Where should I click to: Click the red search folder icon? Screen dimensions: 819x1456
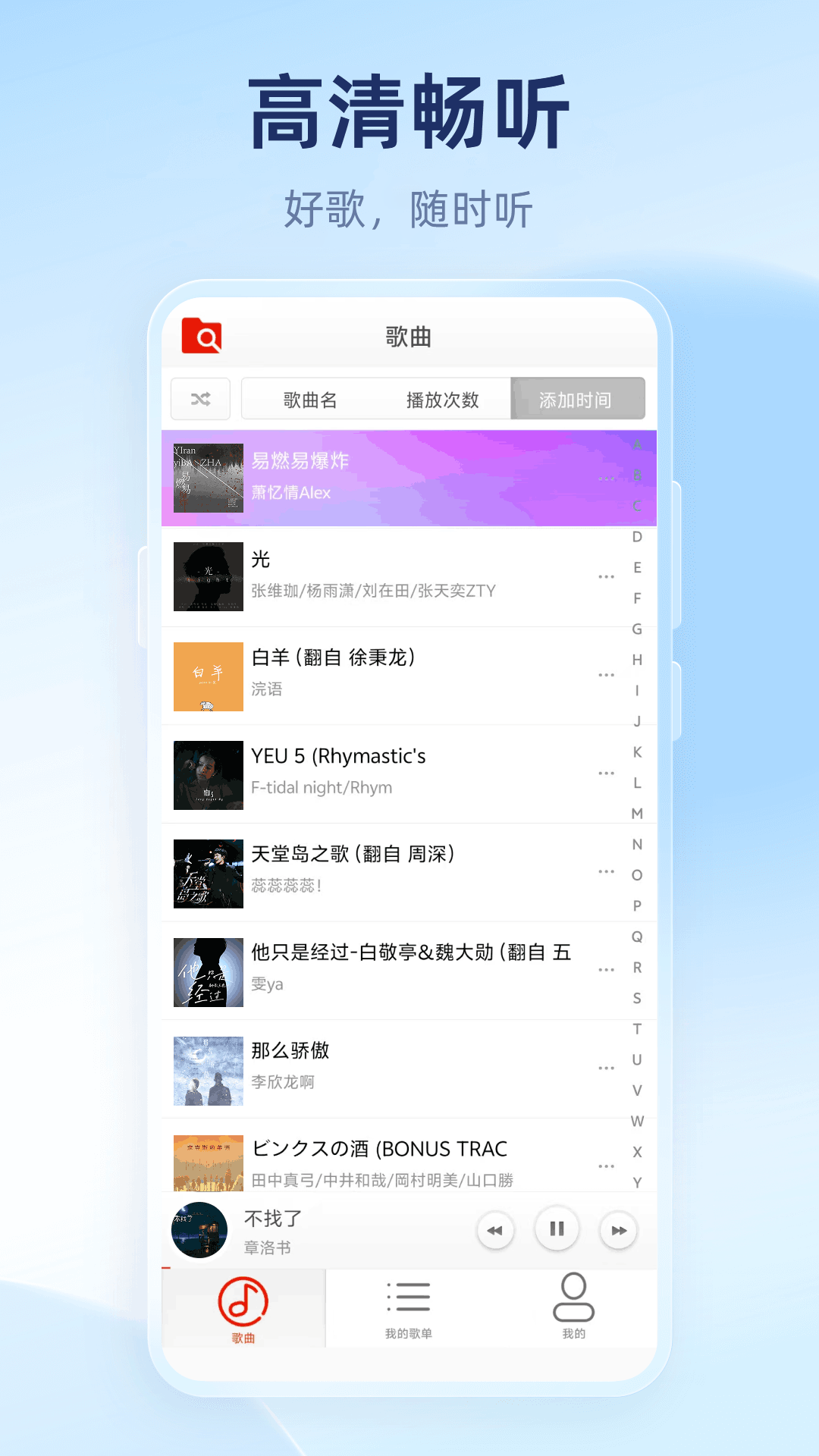coord(200,336)
